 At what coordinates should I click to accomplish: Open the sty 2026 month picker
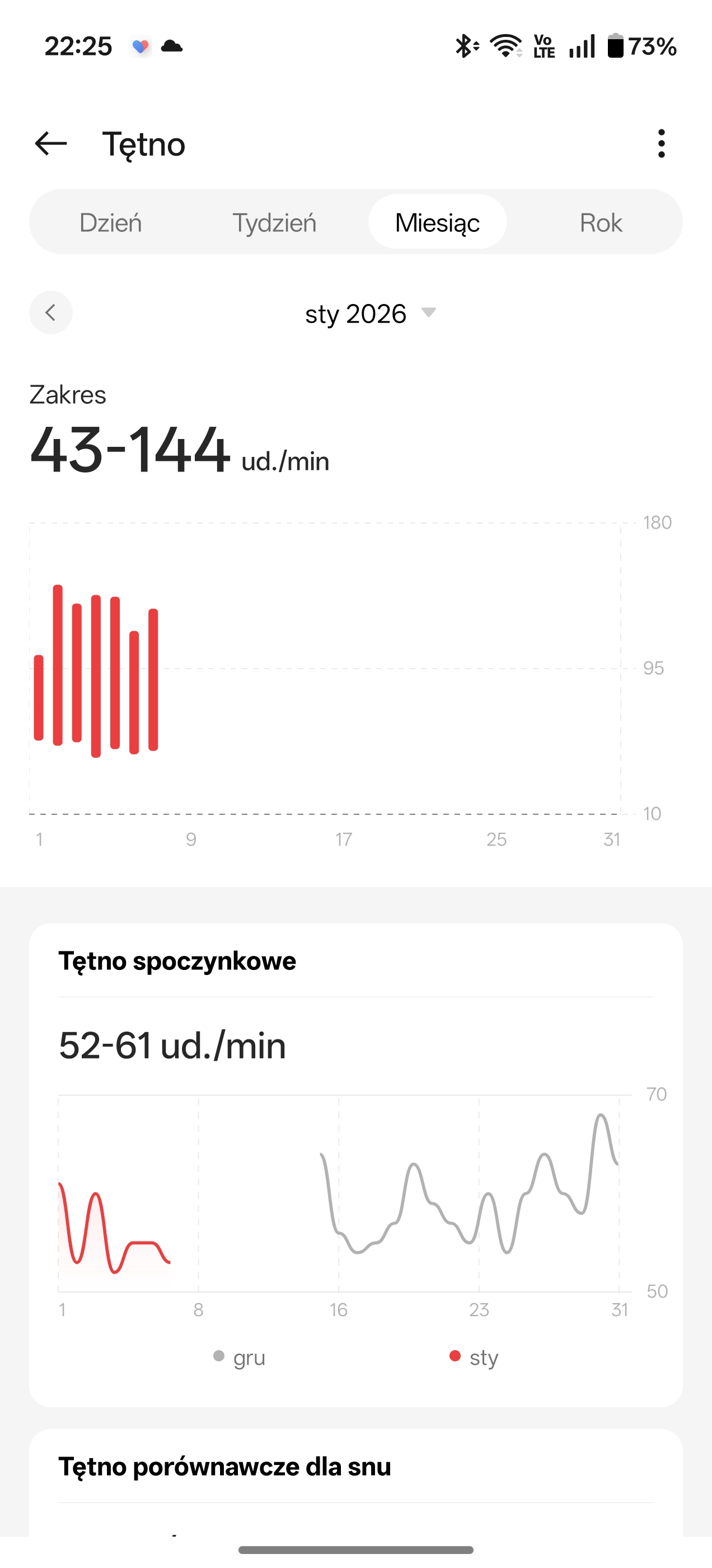coord(370,314)
